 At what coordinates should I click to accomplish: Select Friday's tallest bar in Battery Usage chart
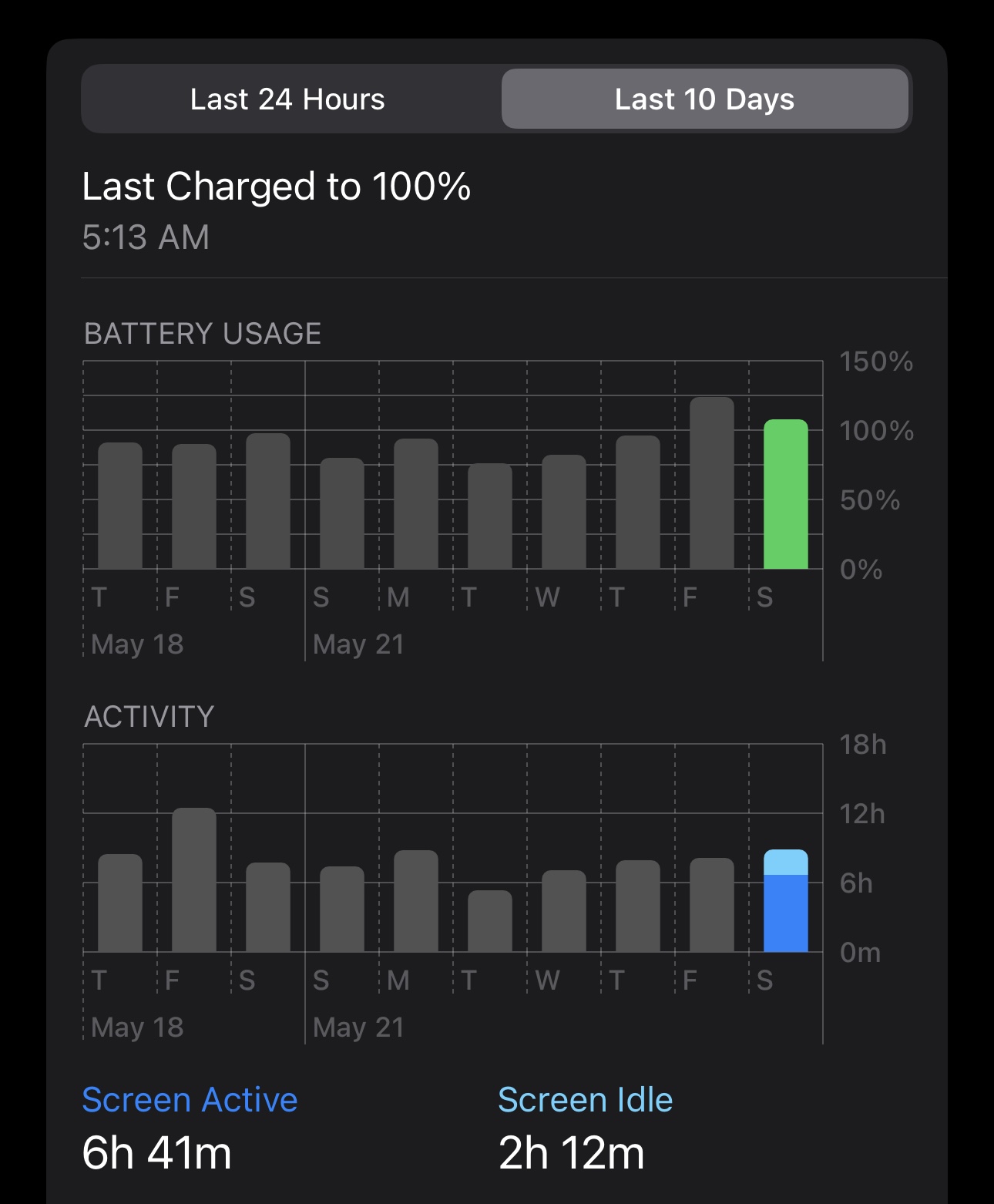(x=711, y=483)
